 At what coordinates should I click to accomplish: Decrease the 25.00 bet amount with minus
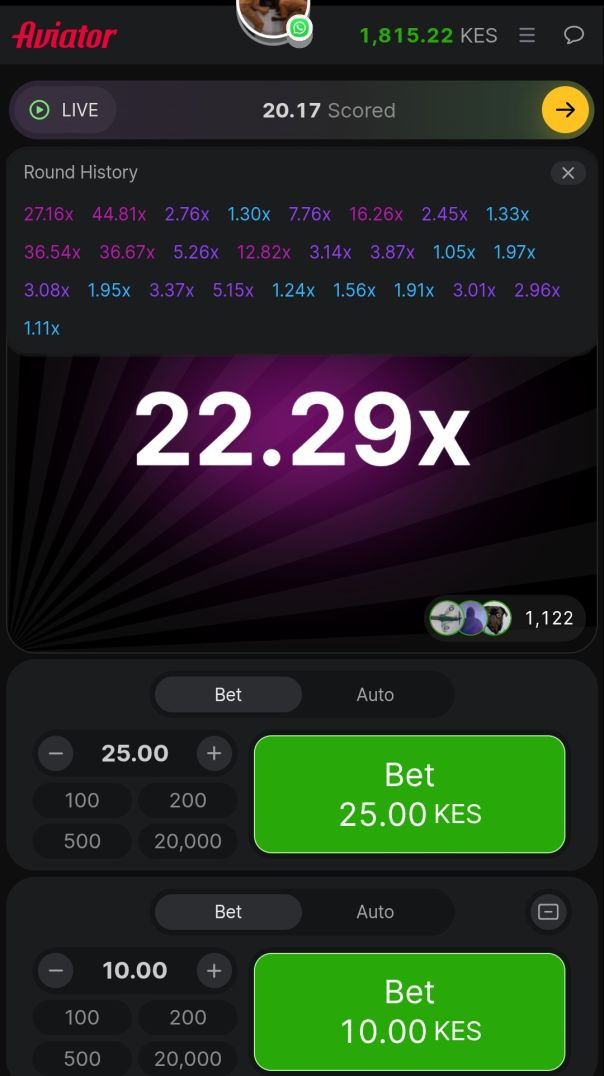point(55,753)
